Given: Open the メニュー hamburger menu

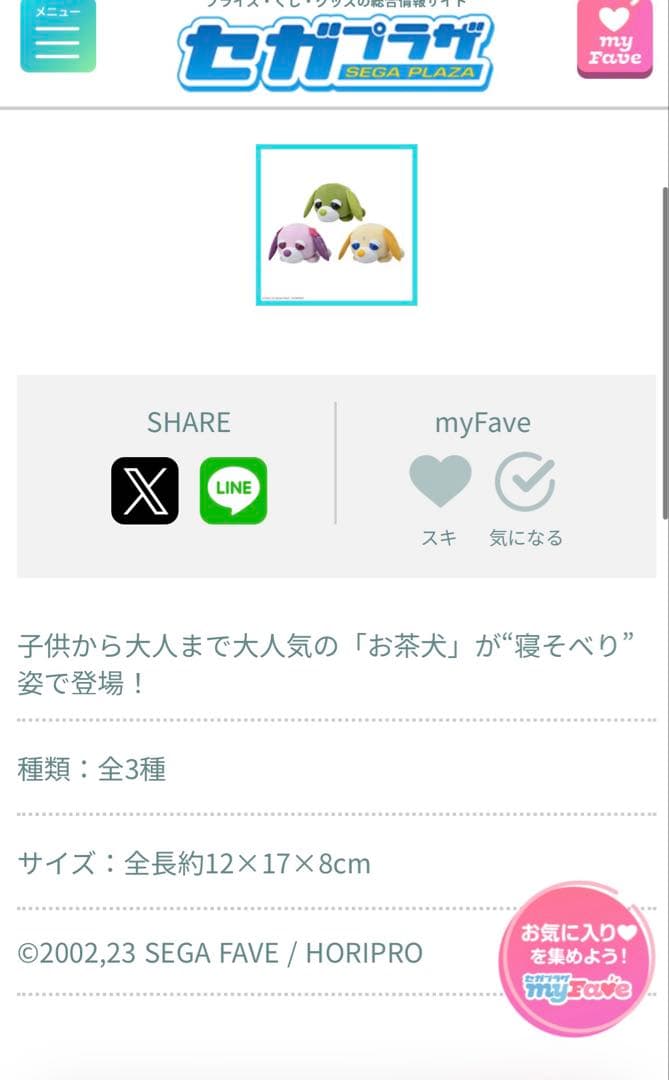Looking at the screenshot, I should (58, 36).
